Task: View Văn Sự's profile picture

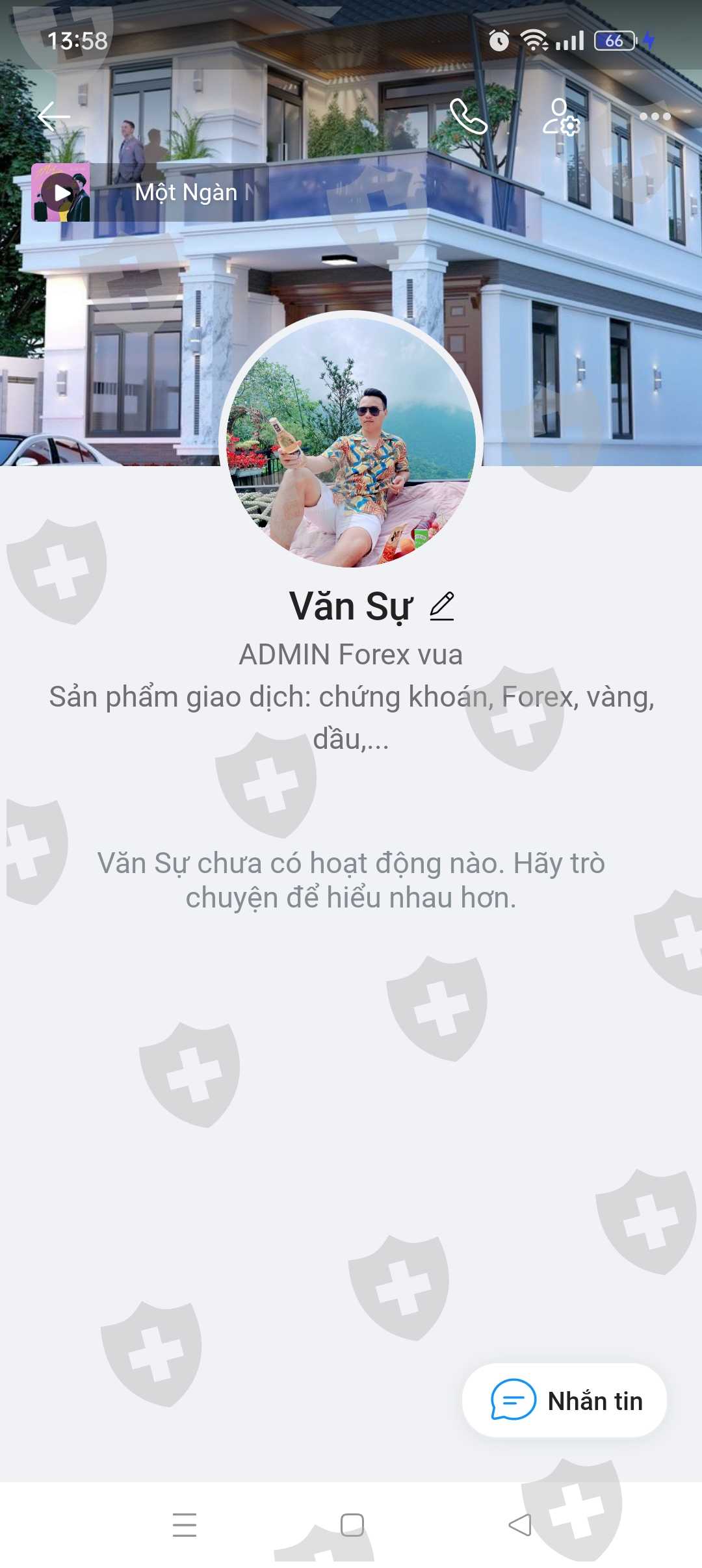Action: click(351, 441)
